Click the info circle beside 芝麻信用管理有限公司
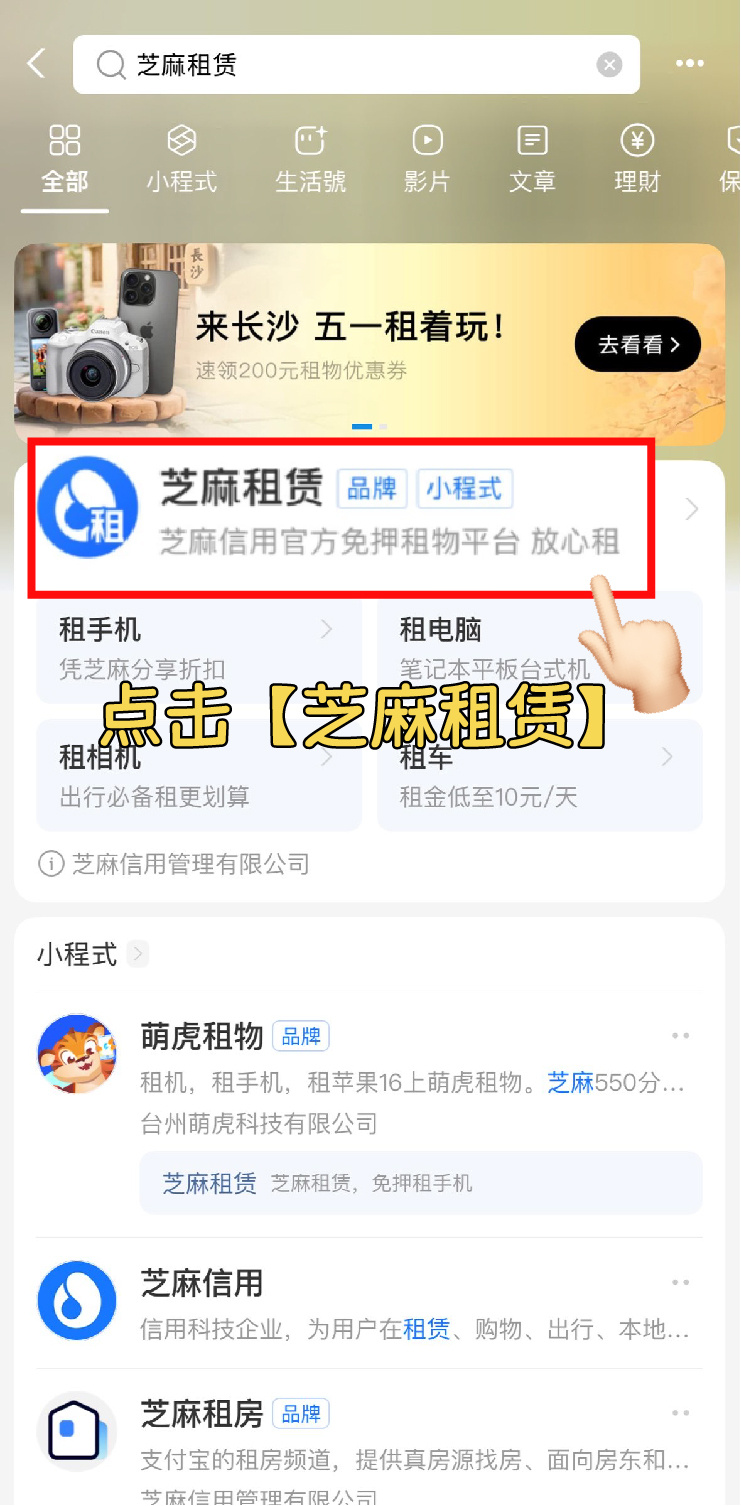Image resolution: width=741 pixels, height=1506 pixels. tap(50, 863)
